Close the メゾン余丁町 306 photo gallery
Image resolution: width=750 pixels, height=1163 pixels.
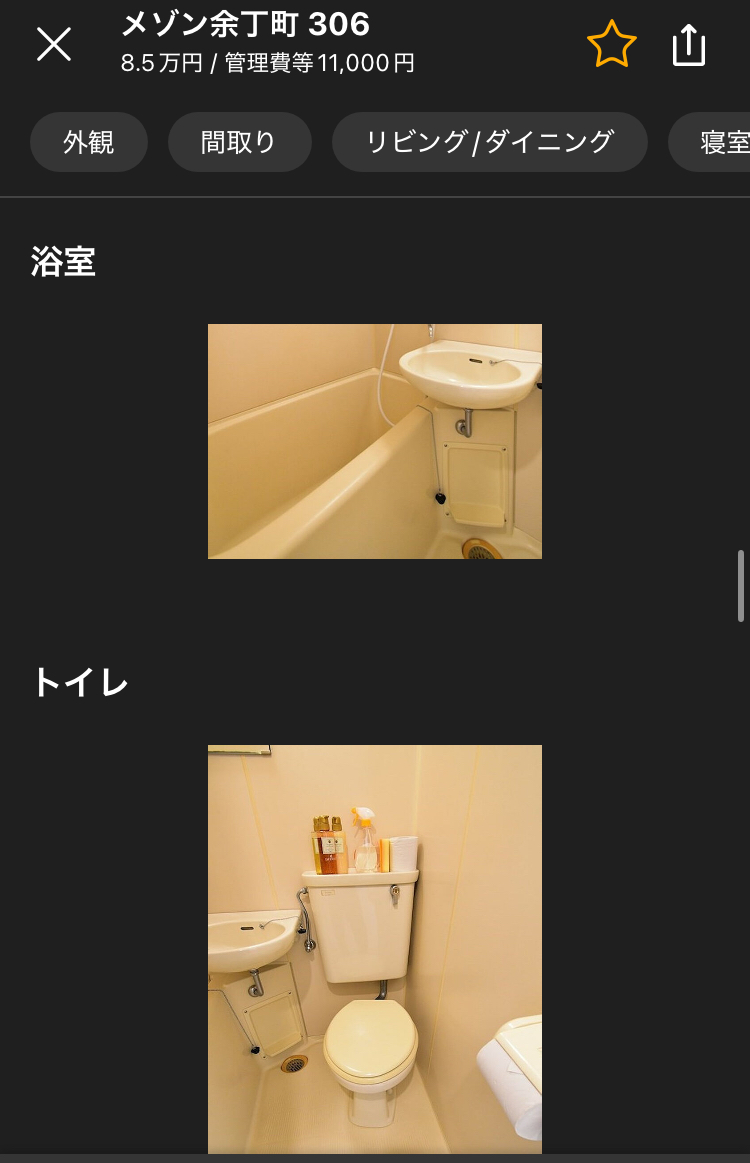click(54, 44)
